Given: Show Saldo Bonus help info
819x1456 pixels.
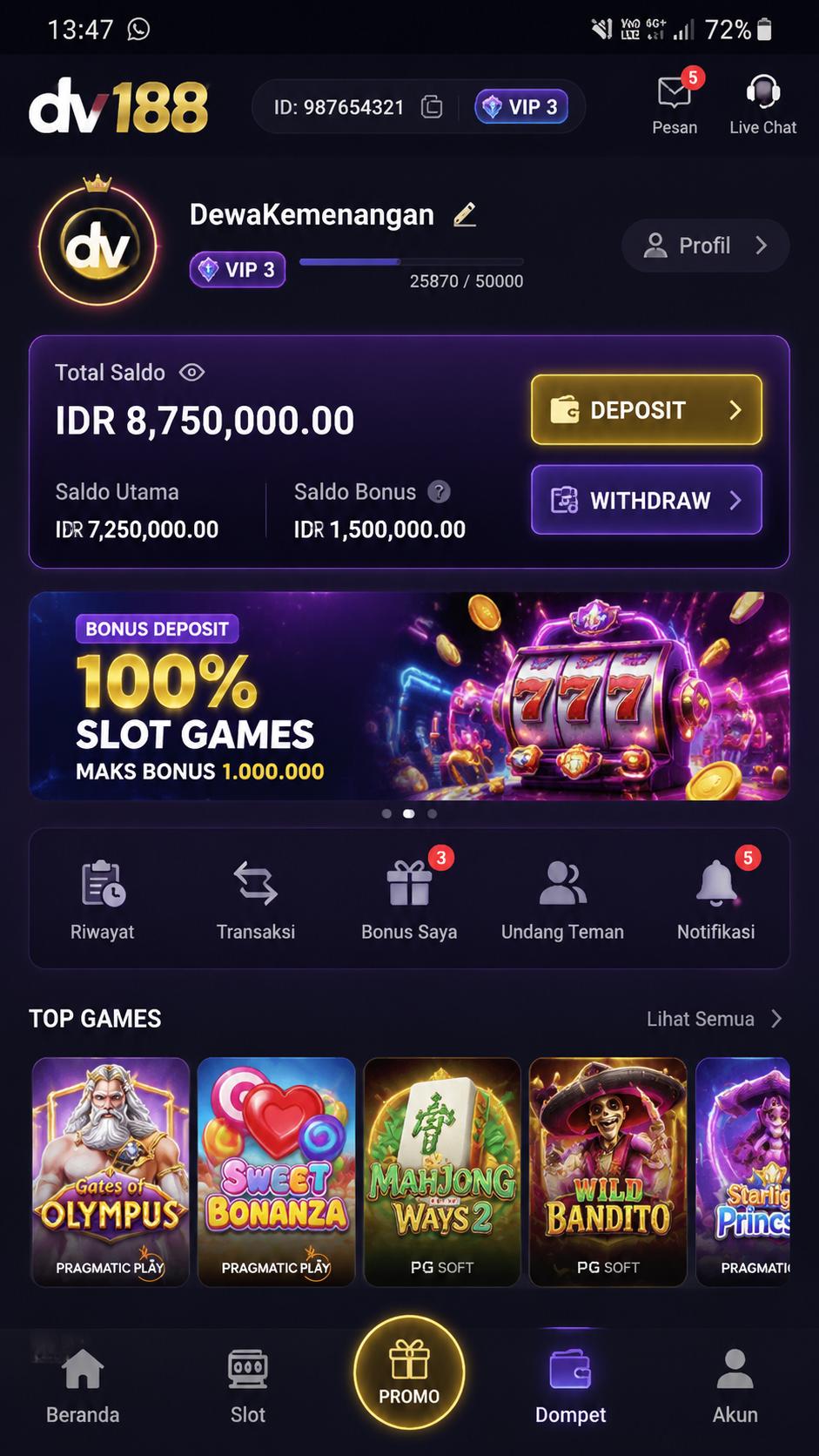Looking at the screenshot, I should pos(440,492).
